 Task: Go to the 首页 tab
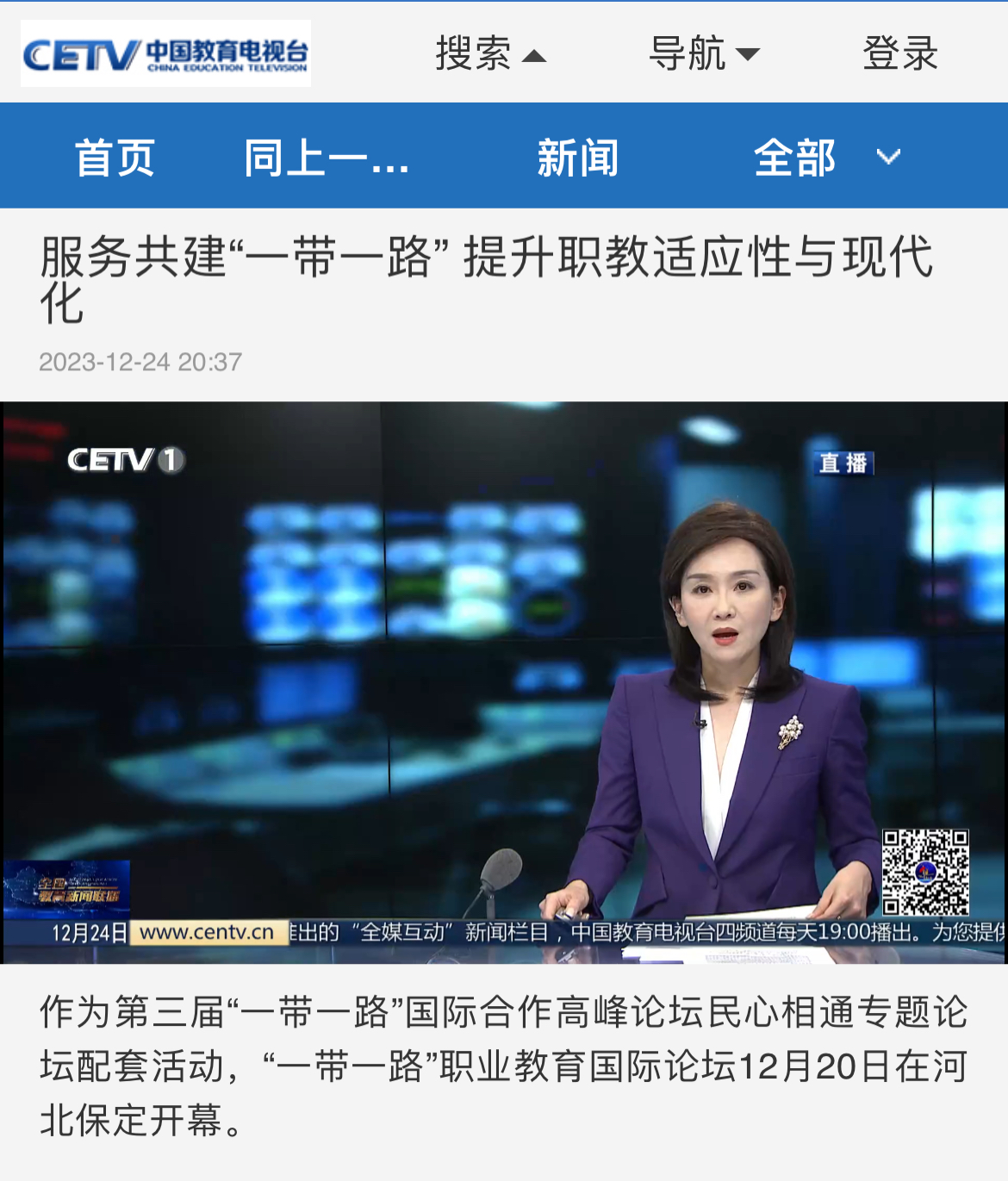coord(115,158)
